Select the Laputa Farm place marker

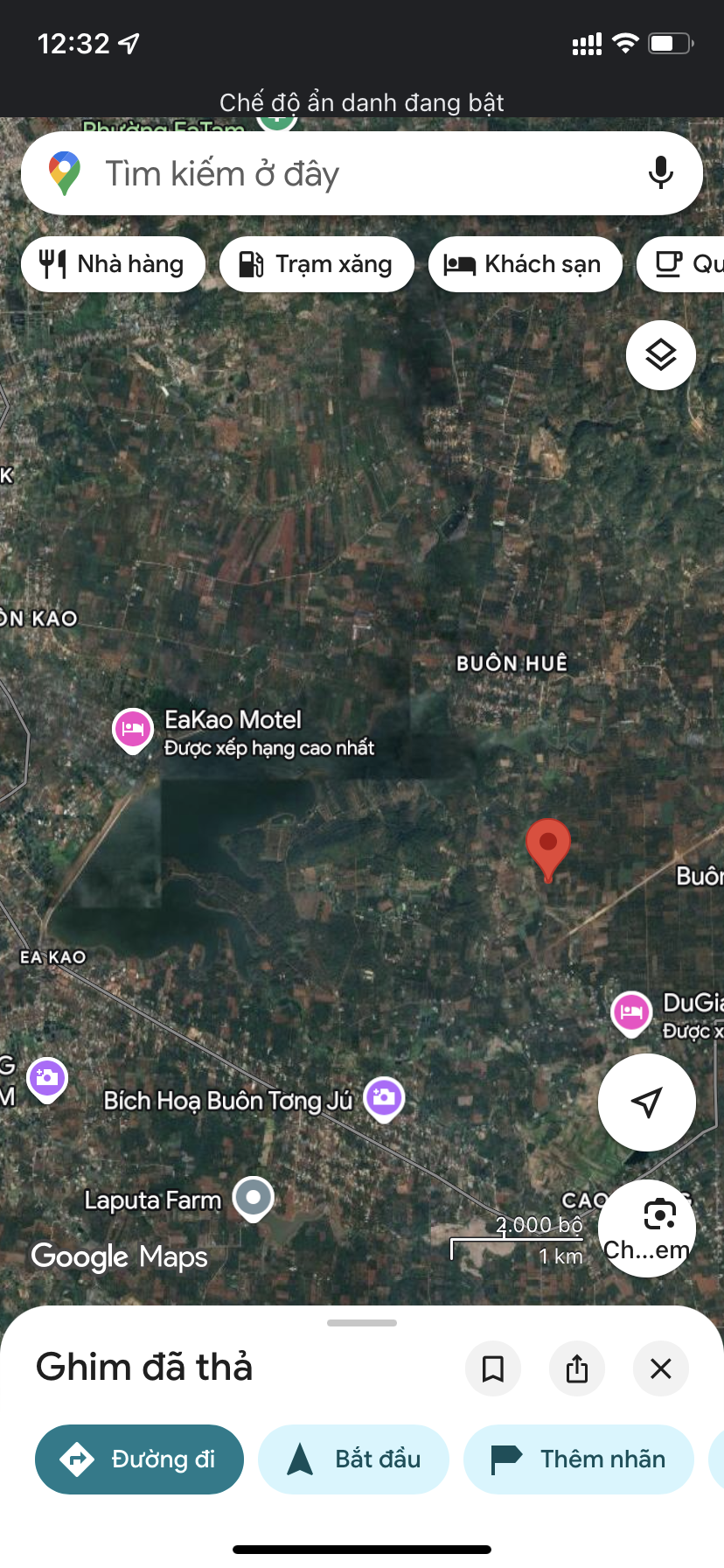[254, 1197]
